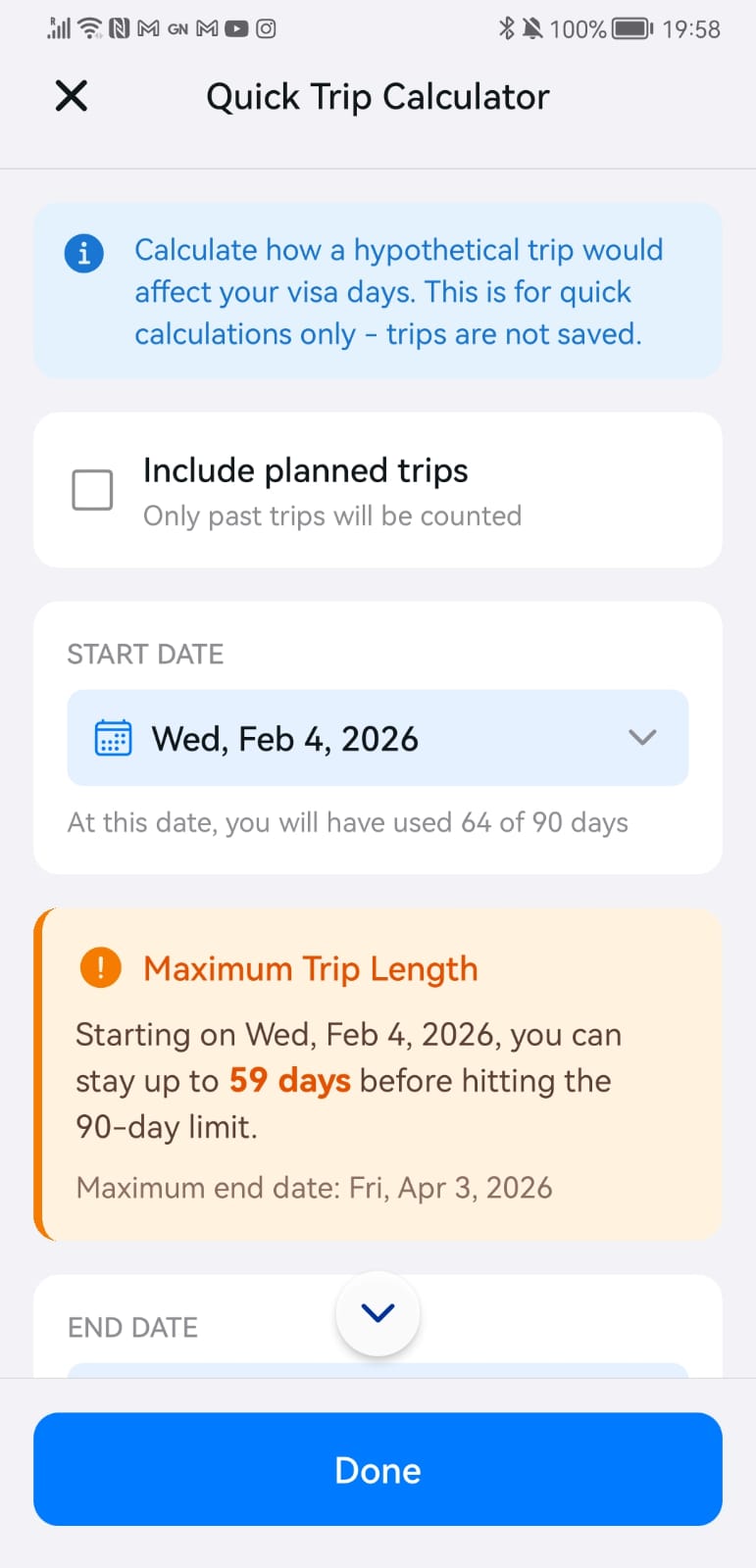The image size is (756, 1568).
Task: Tap the Gmail icon in the status bar
Action: tap(148, 28)
